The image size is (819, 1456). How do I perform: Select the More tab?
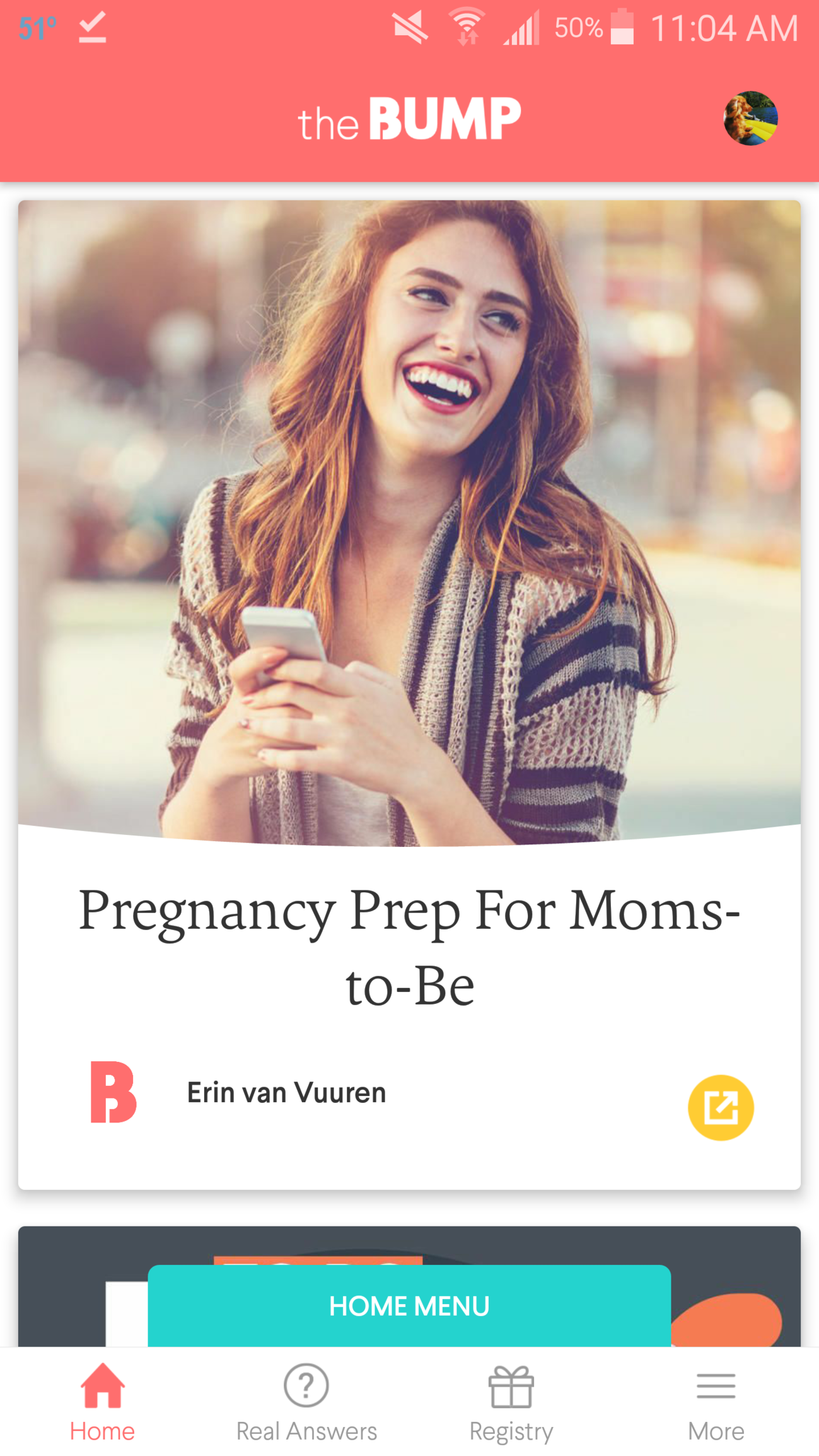716,1402
